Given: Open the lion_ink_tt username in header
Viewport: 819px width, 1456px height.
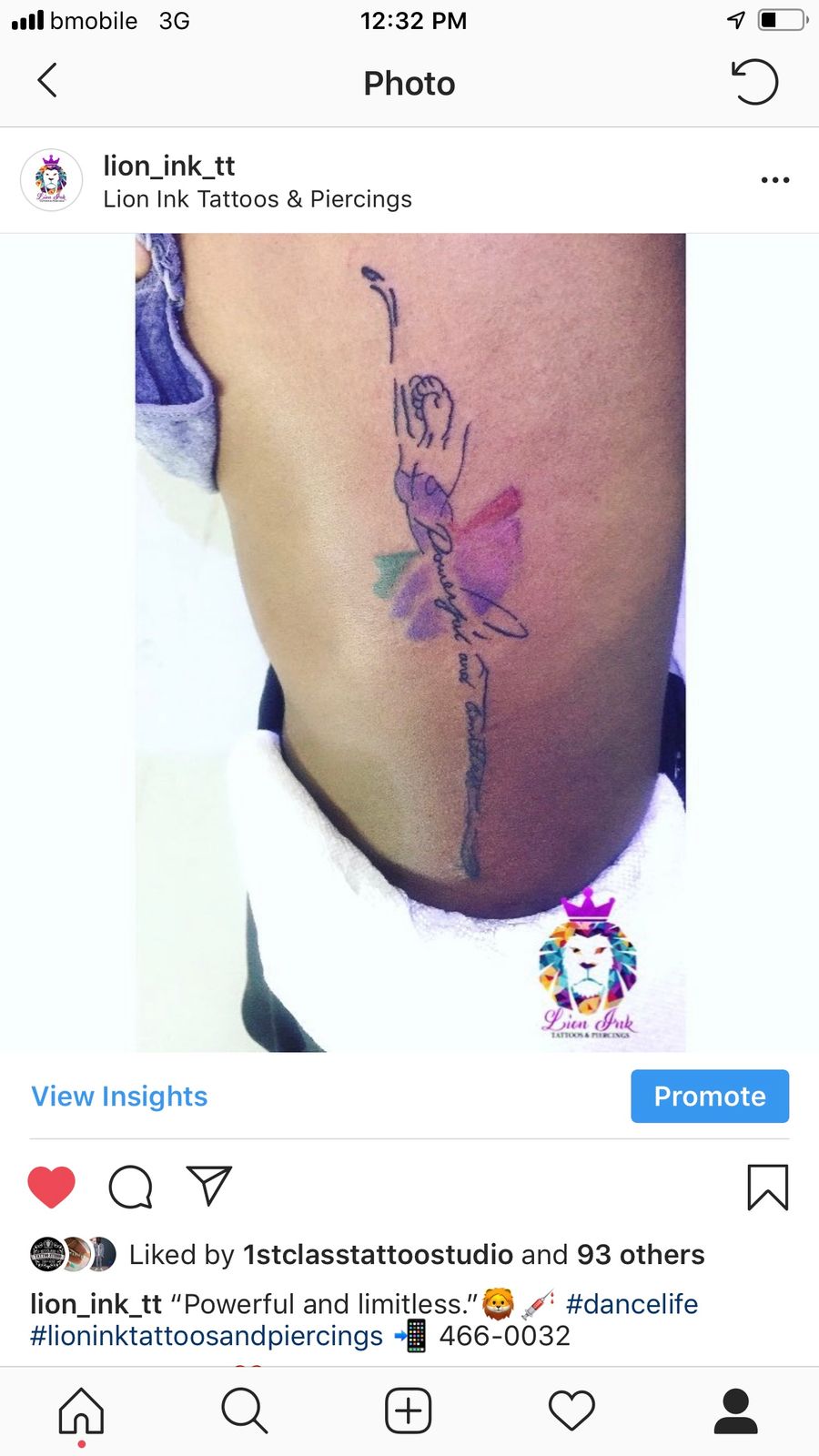Looking at the screenshot, I should pos(169,166).
